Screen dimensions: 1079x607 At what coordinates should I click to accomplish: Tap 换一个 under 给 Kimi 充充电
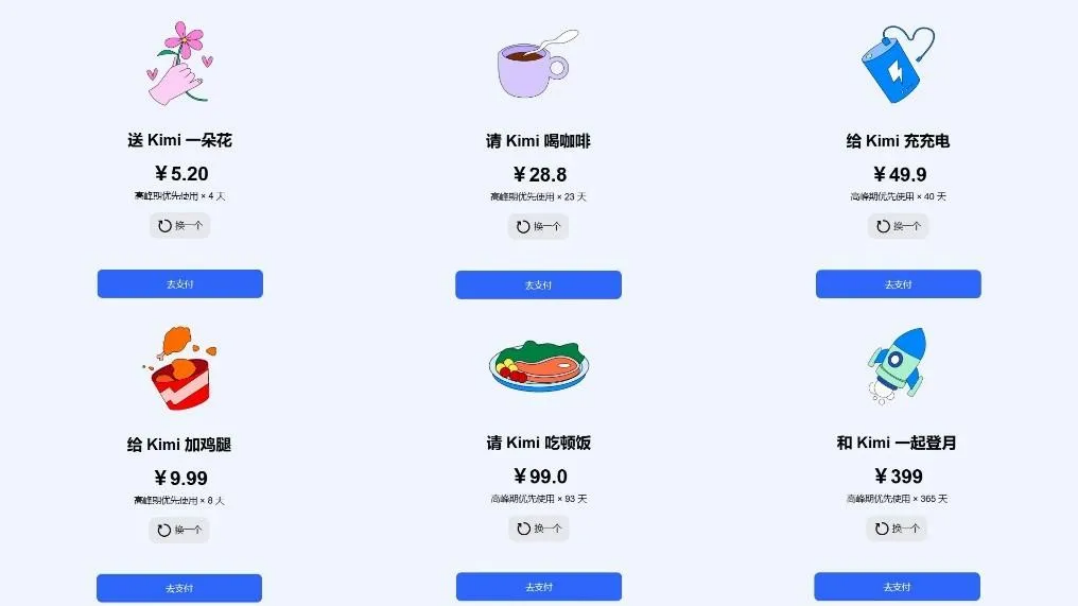[x=897, y=227]
